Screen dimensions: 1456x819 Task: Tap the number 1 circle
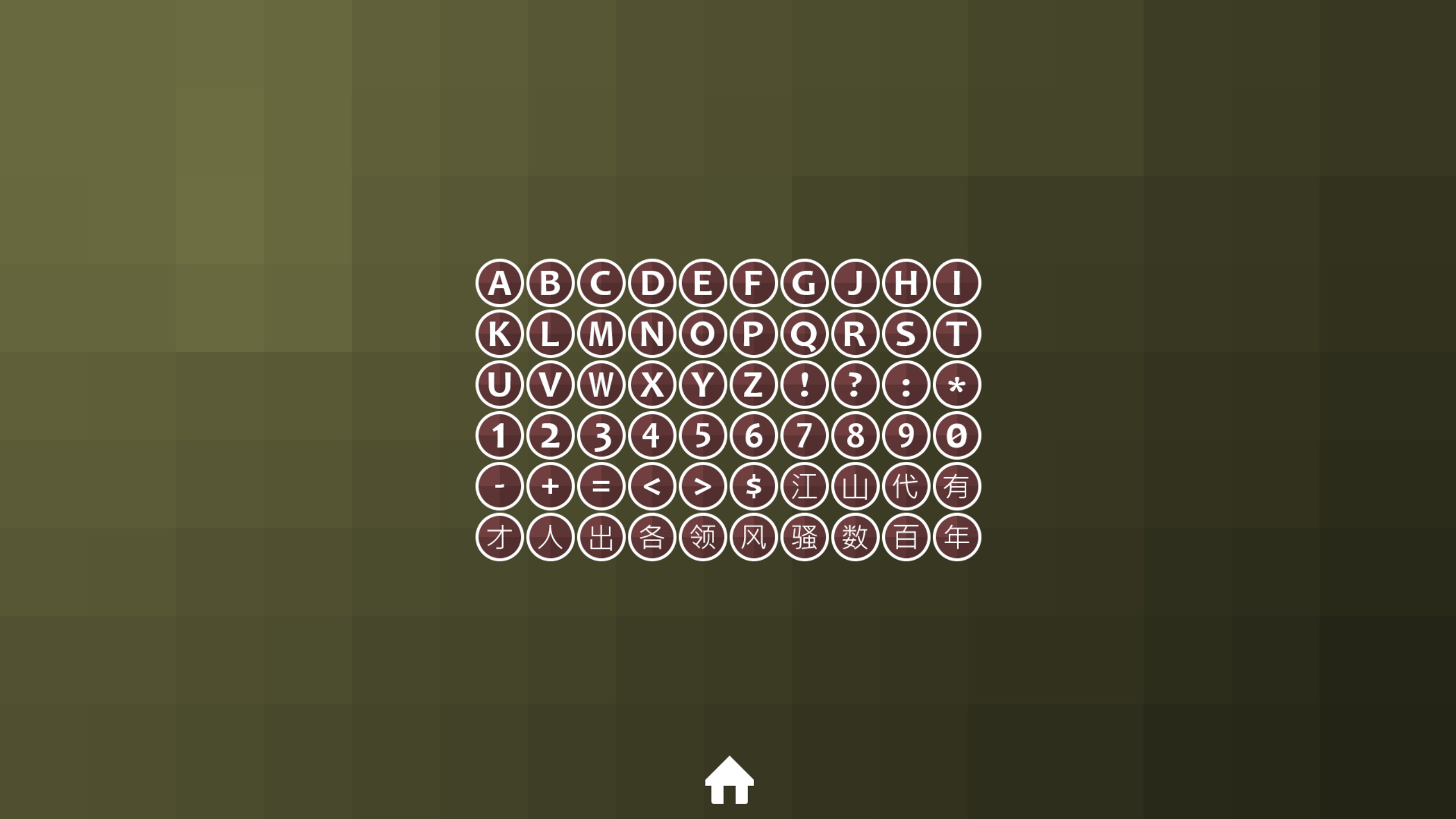(x=499, y=436)
